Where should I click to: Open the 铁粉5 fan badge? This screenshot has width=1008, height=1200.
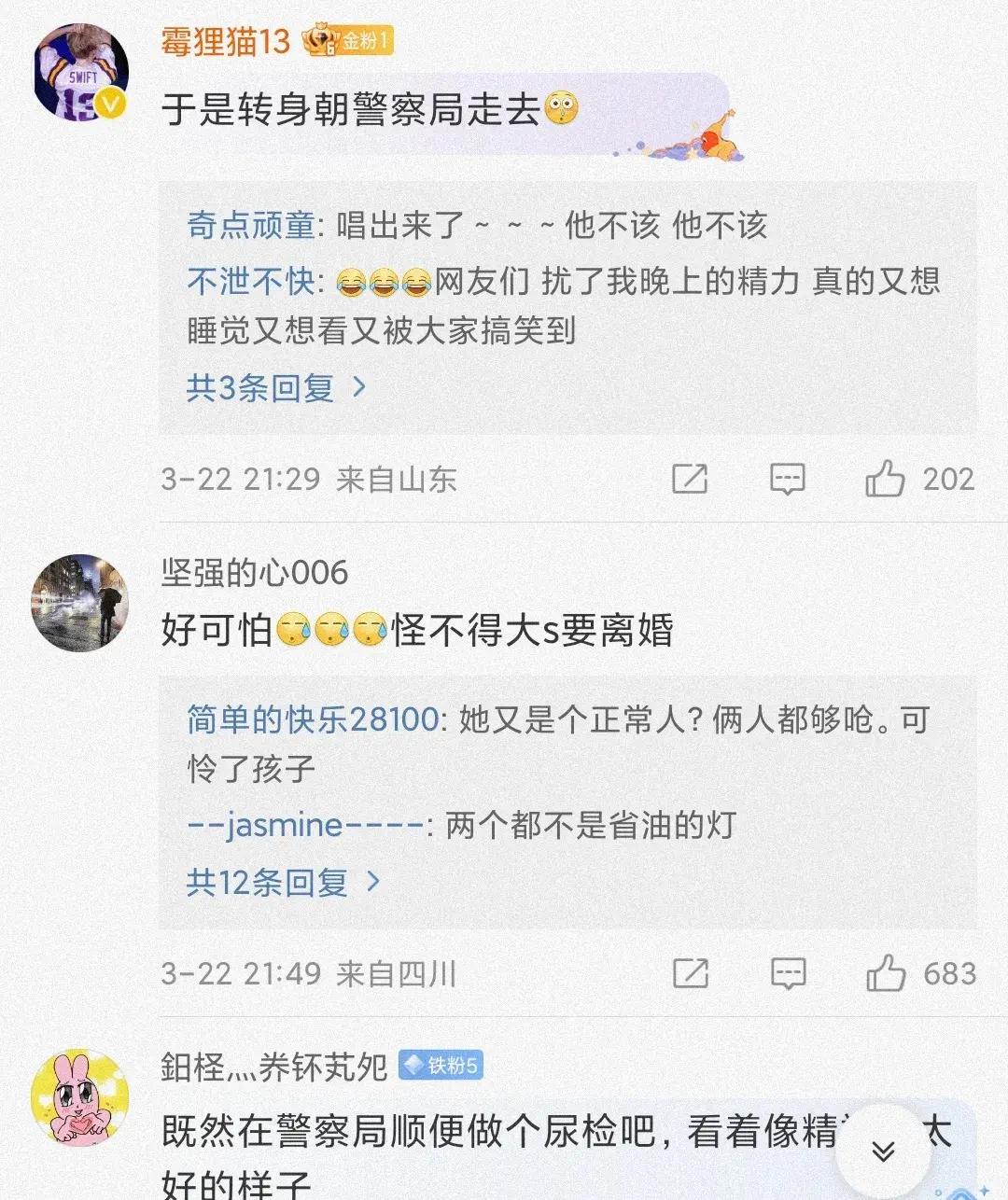tap(441, 1065)
